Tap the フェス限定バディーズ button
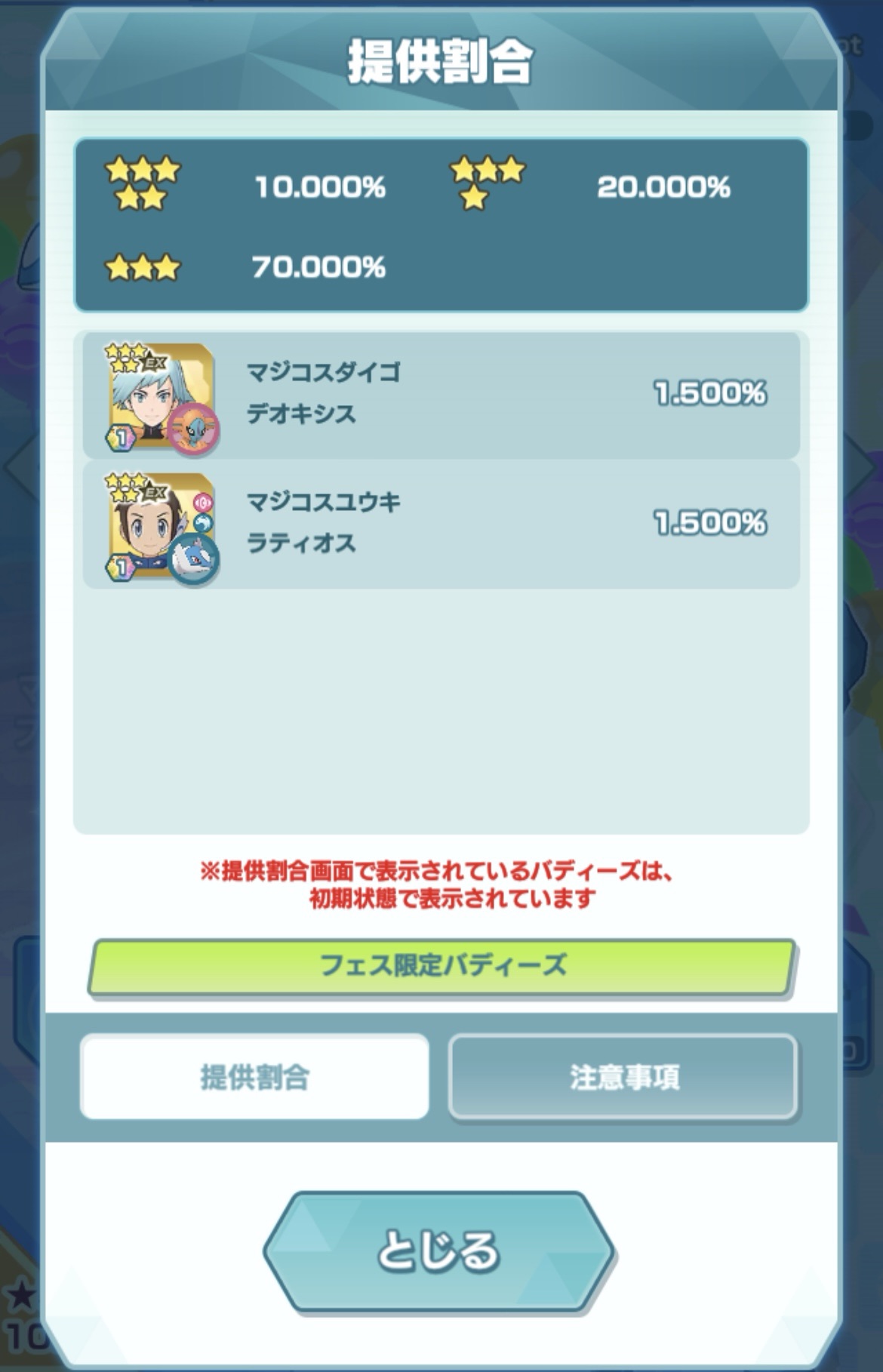This screenshot has height=1372, width=883. tap(441, 965)
